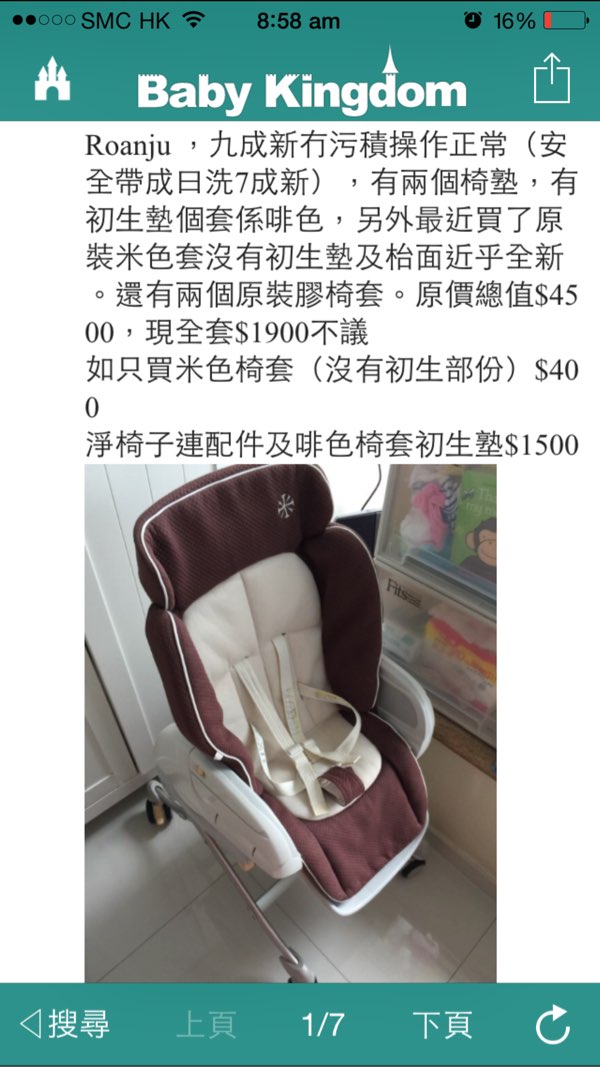Open the 1/7 page selector
Screen dimensions: 600x1067
pos(323,1024)
